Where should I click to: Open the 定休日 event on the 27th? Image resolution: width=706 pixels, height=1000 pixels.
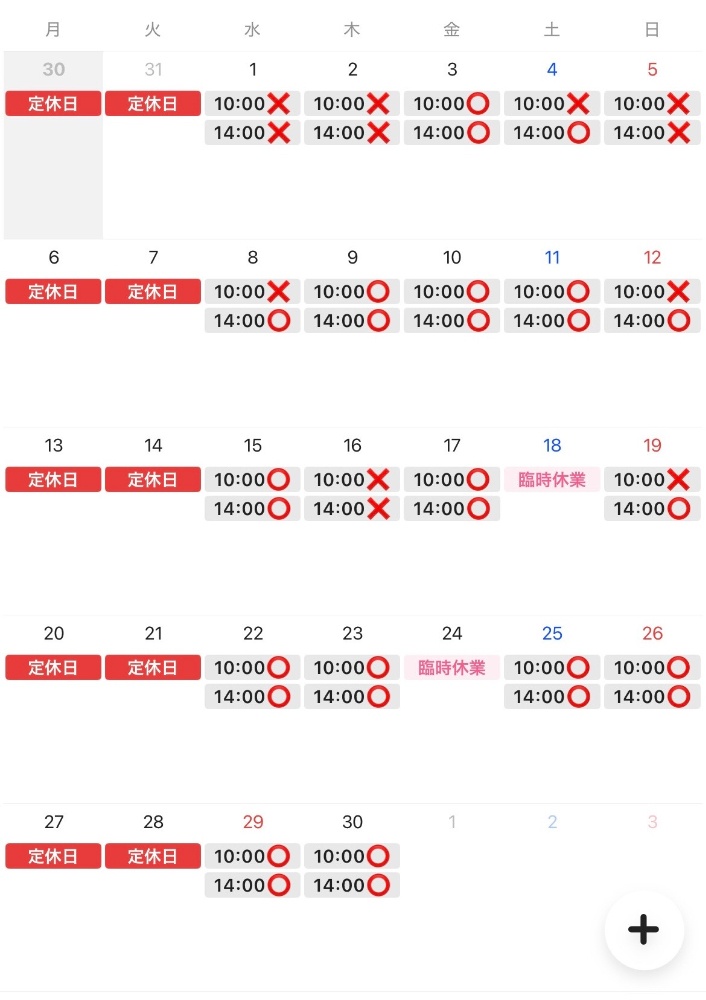[x=53, y=856]
